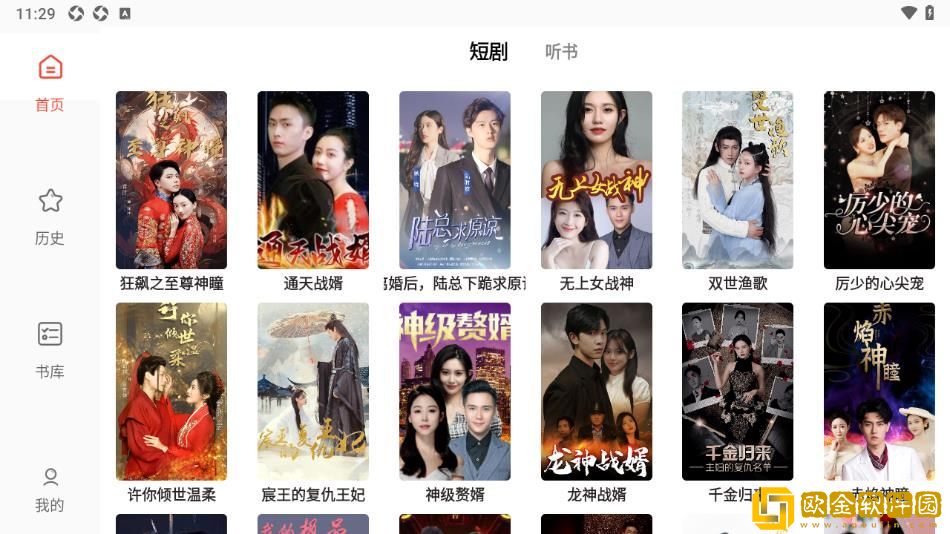The width and height of the screenshot is (950, 534).
Task: Open the drama 龙神战婿
Action: click(x=596, y=391)
